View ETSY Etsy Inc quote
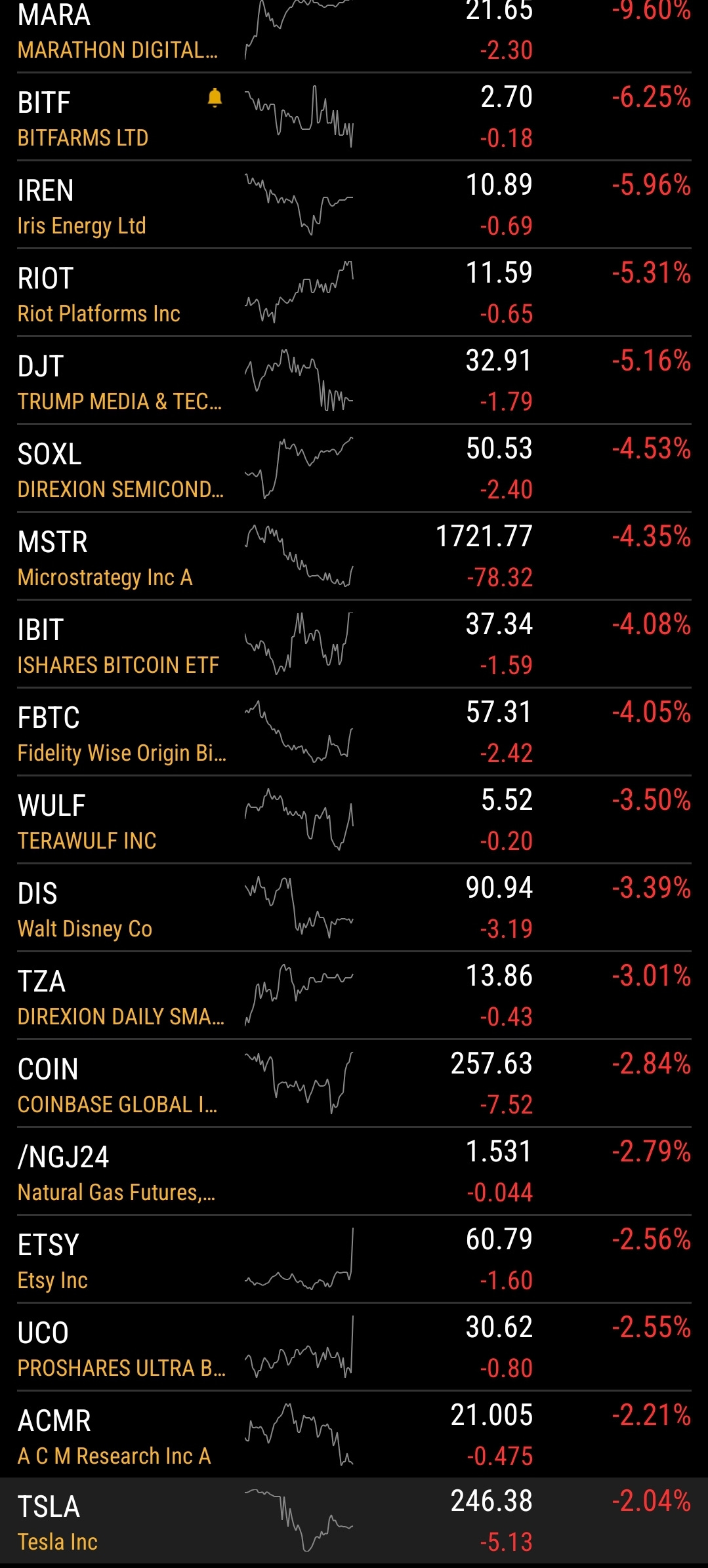The image size is (708, 1568). [354, 1258]
